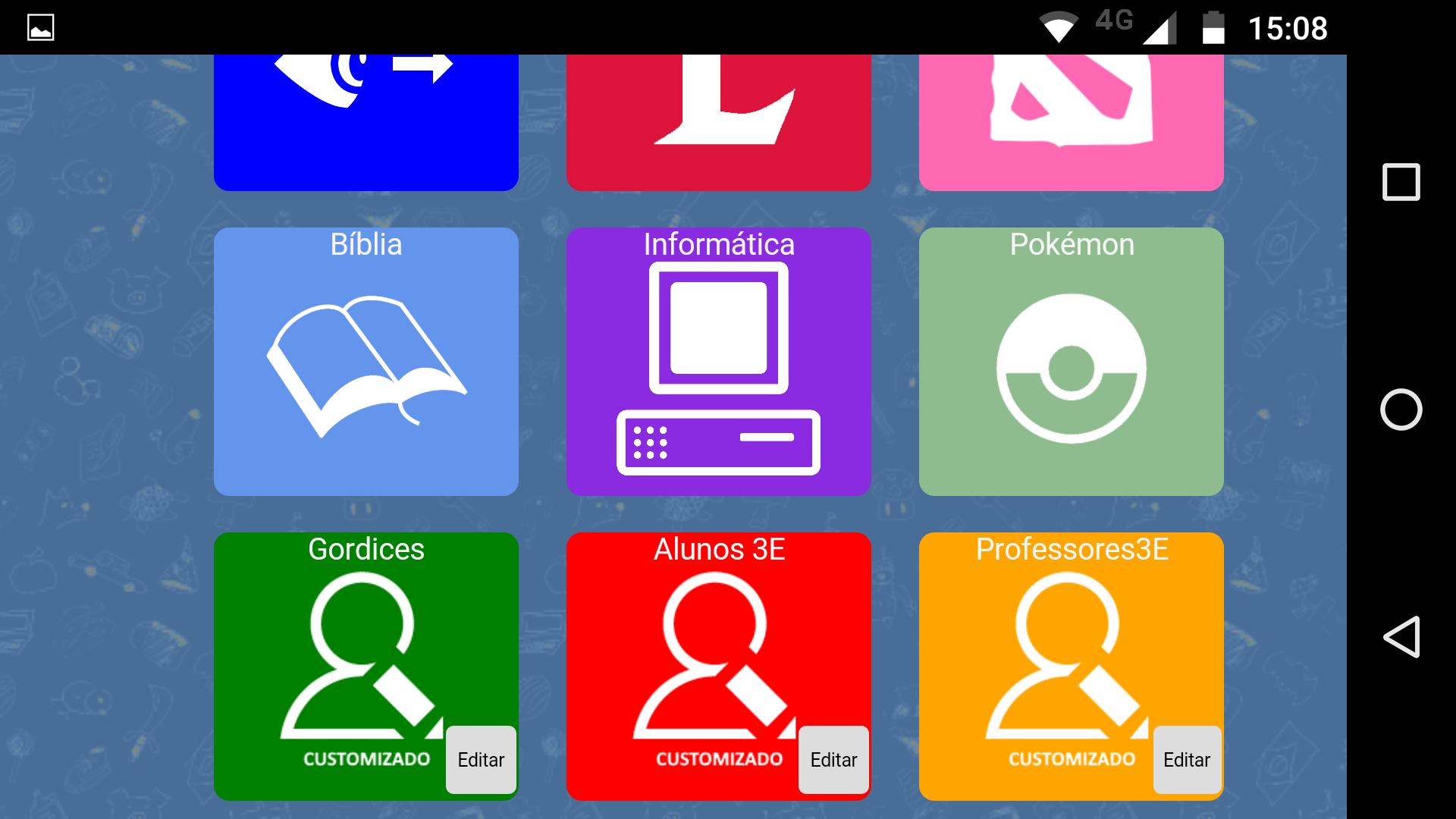
Task: Open the Bíblia category tile
Action: click(x=366, y=362)
